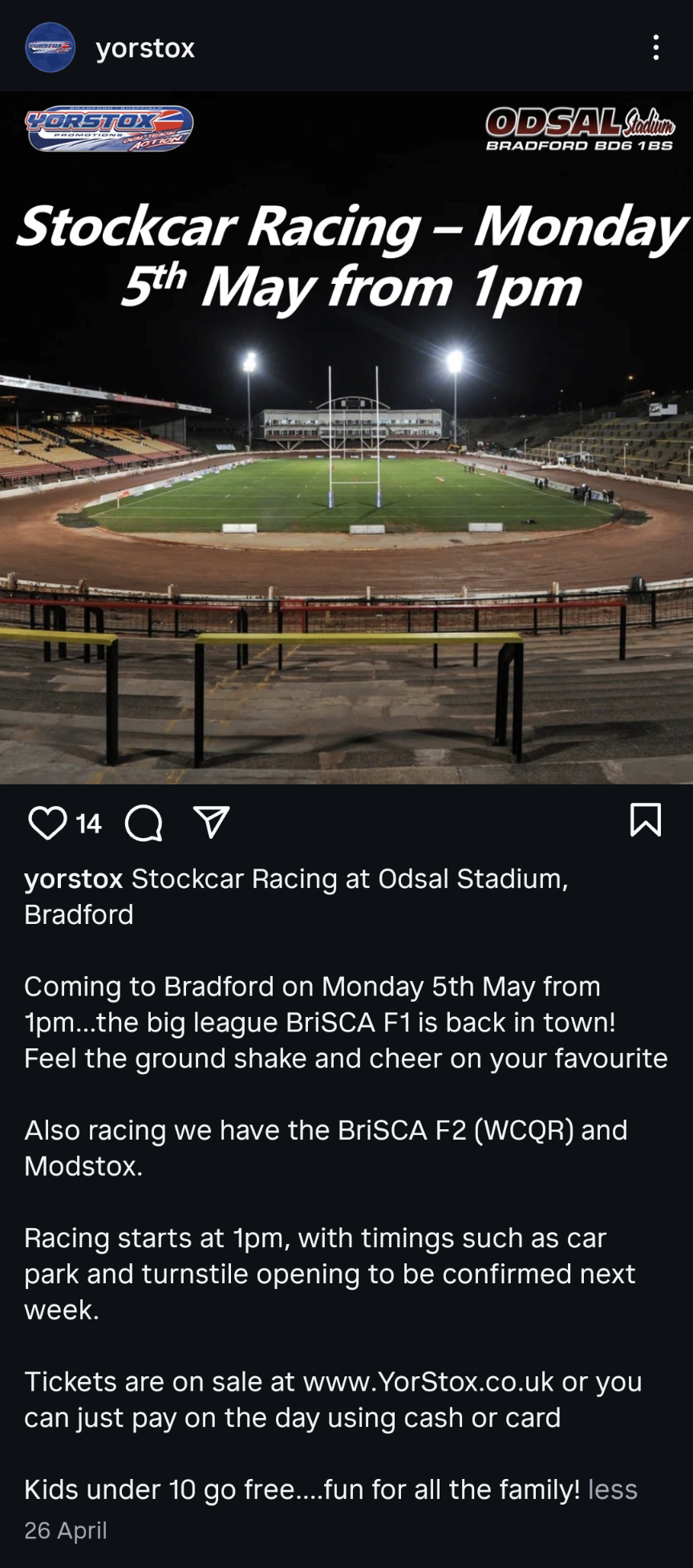Image resolution: width=693 pixels, height=1568 pixels.
Task: Open the post's three-dot overflow menu
Action: pos(656,47)
